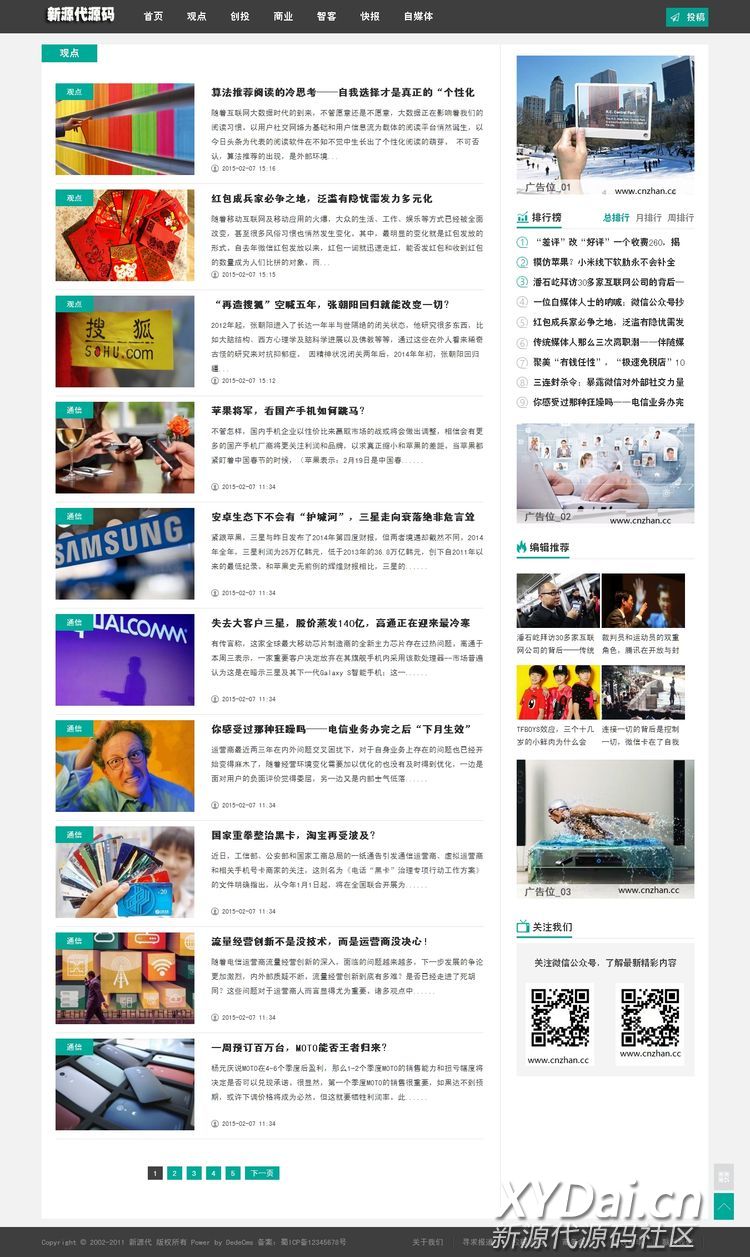The width and height of the screenshot is (750, 1257).
Task: Read “再造搜狐”空喊五年 article
Action: (331, 304)
